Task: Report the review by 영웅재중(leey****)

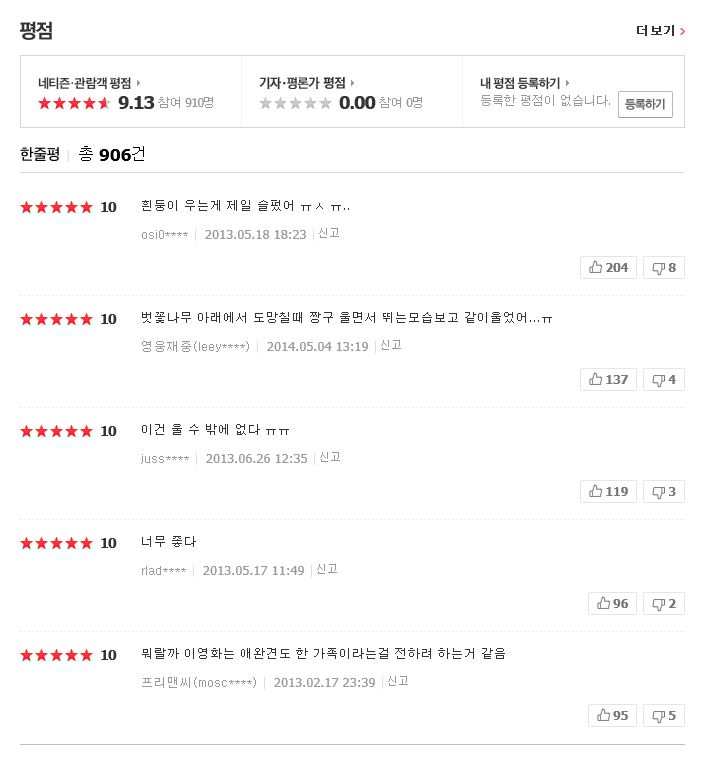Action: pos(390,345)
